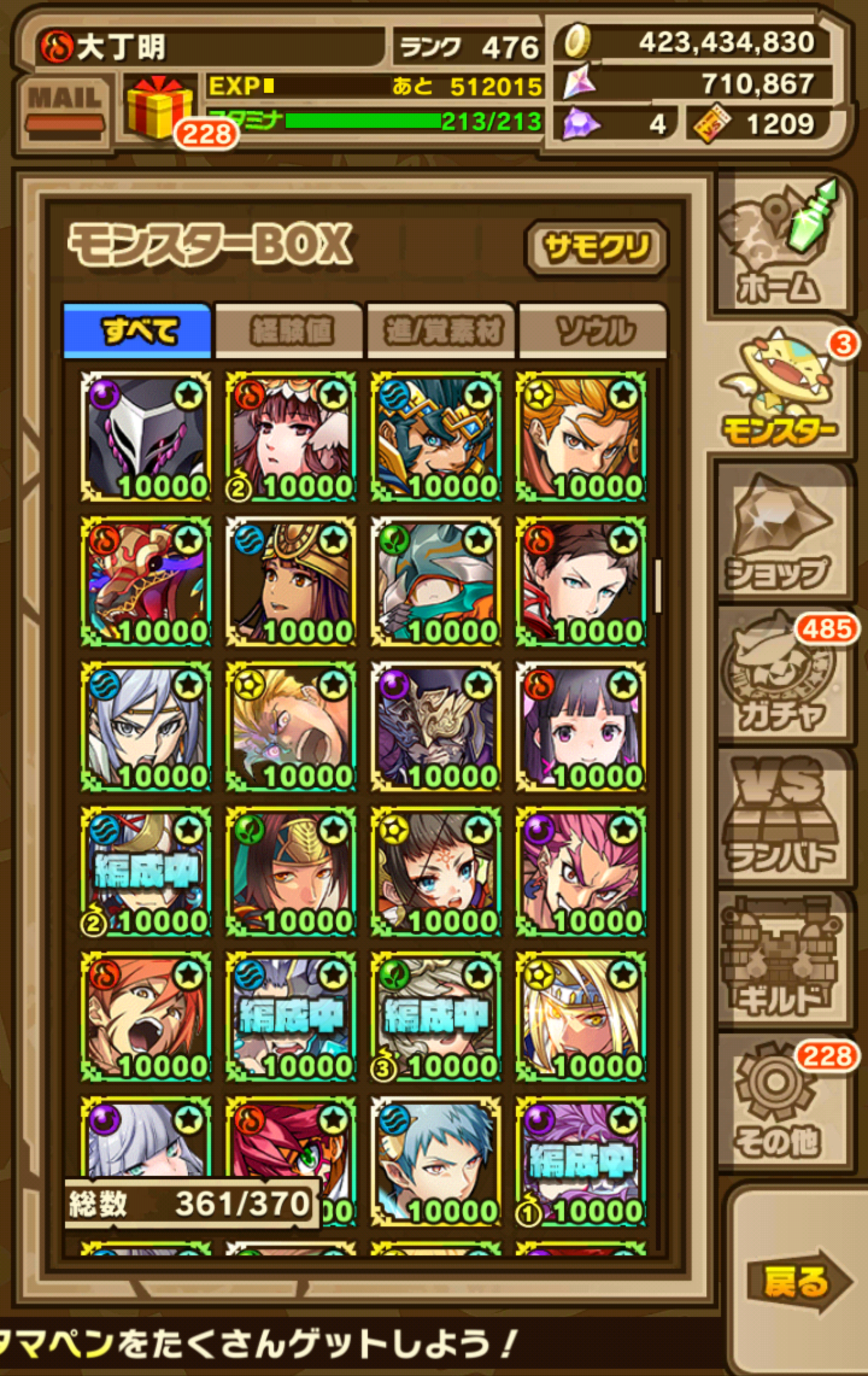Open the ショップ menu
The height and width of the screenshot is (1376, 868).
click(781, 534)
